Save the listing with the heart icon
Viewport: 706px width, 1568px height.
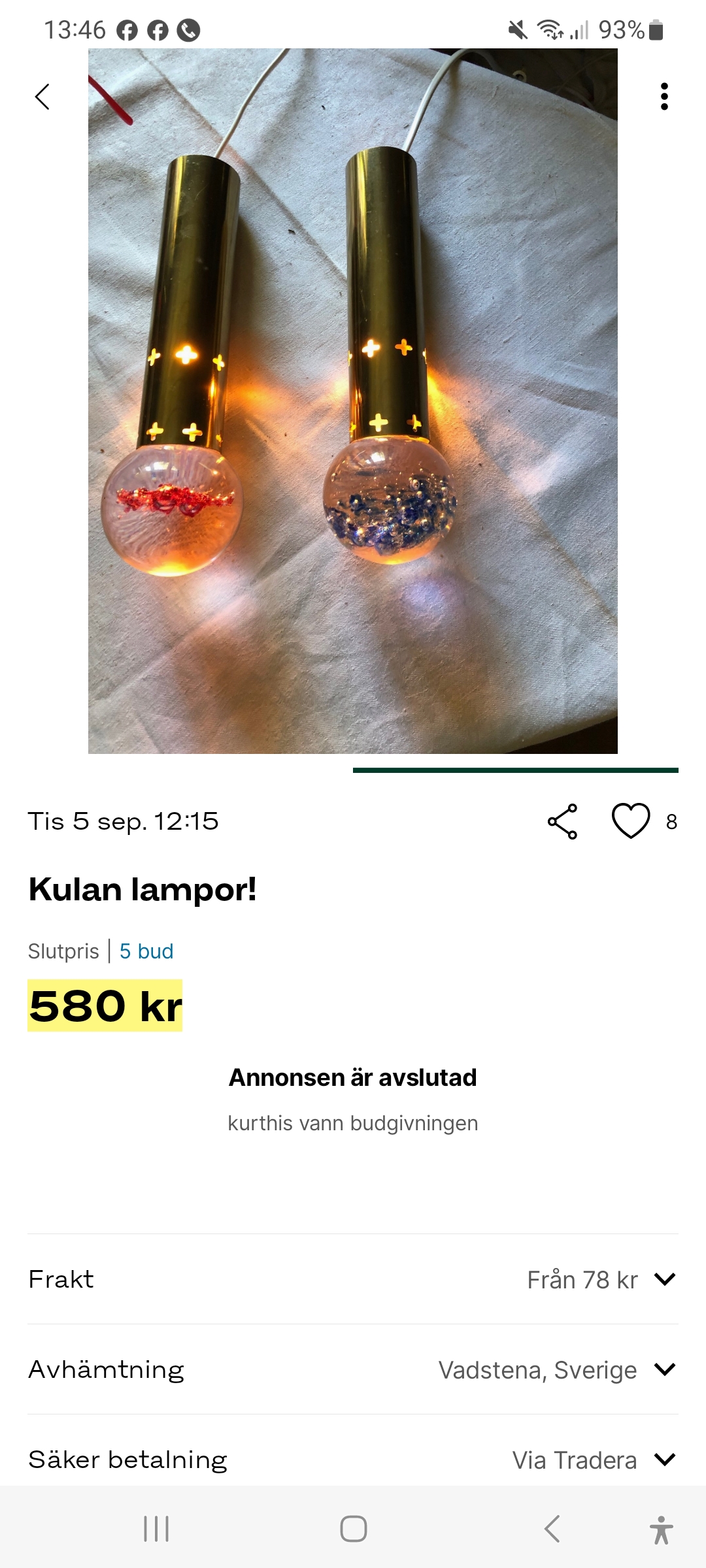630,821
